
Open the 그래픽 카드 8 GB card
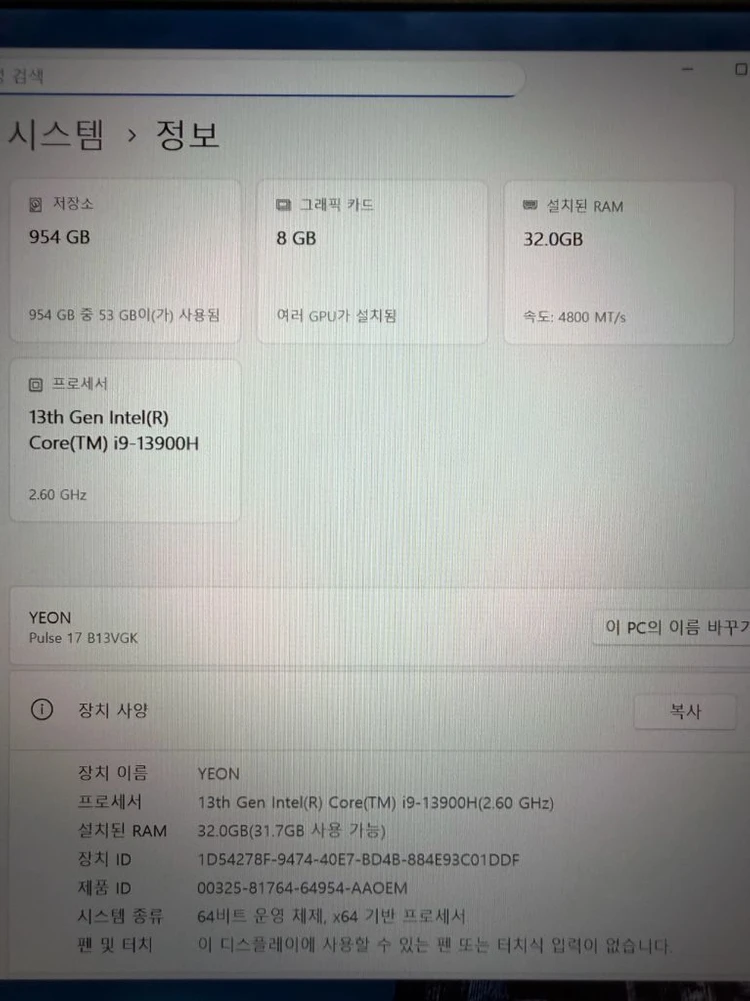tap(372, 262)
